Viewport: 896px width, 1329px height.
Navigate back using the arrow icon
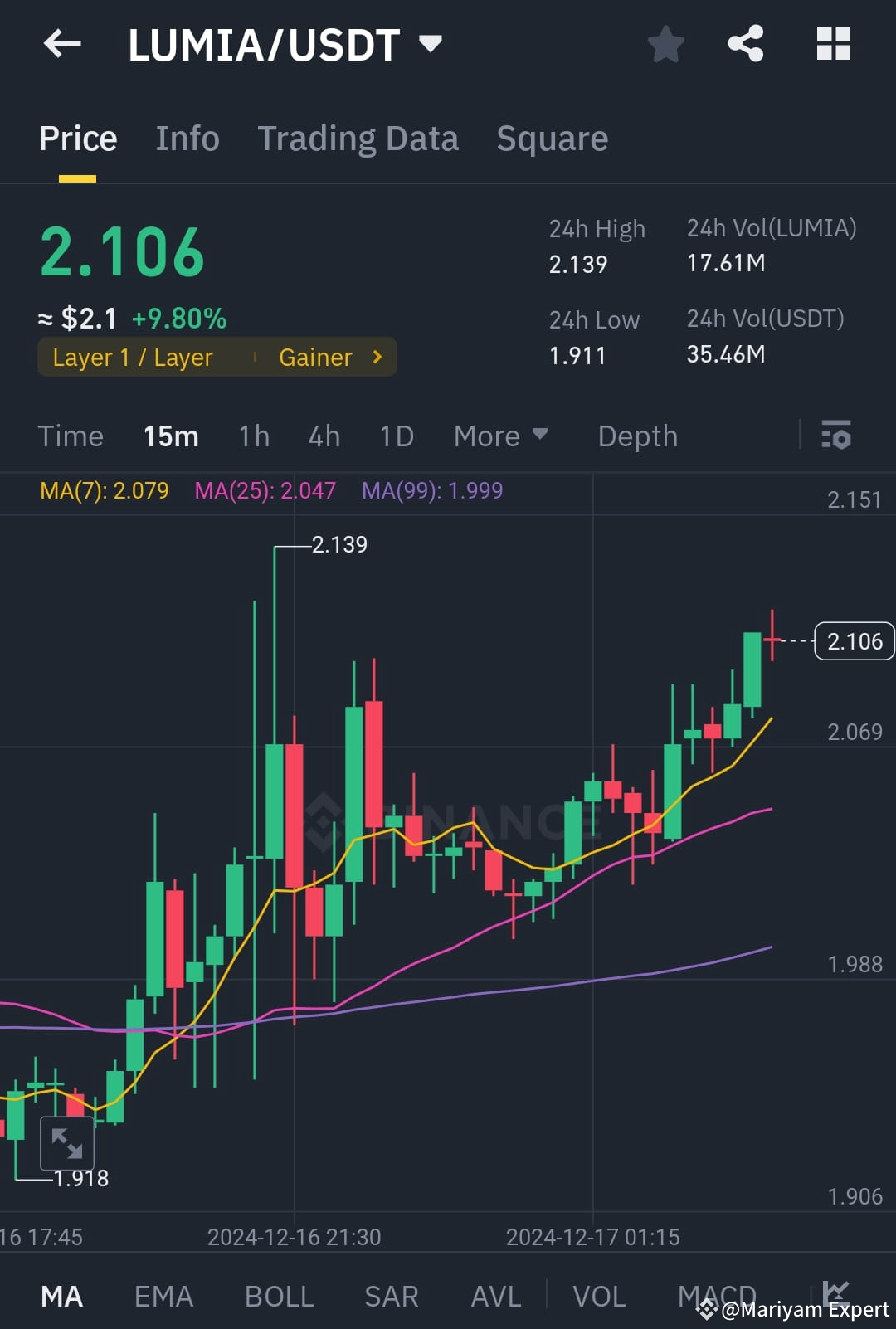62,45
